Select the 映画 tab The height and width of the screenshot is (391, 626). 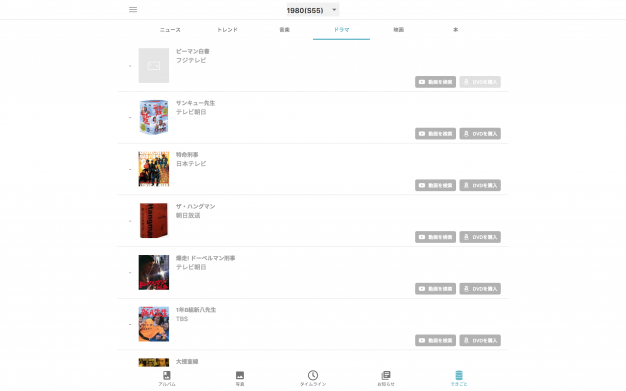tap(398, 30)
